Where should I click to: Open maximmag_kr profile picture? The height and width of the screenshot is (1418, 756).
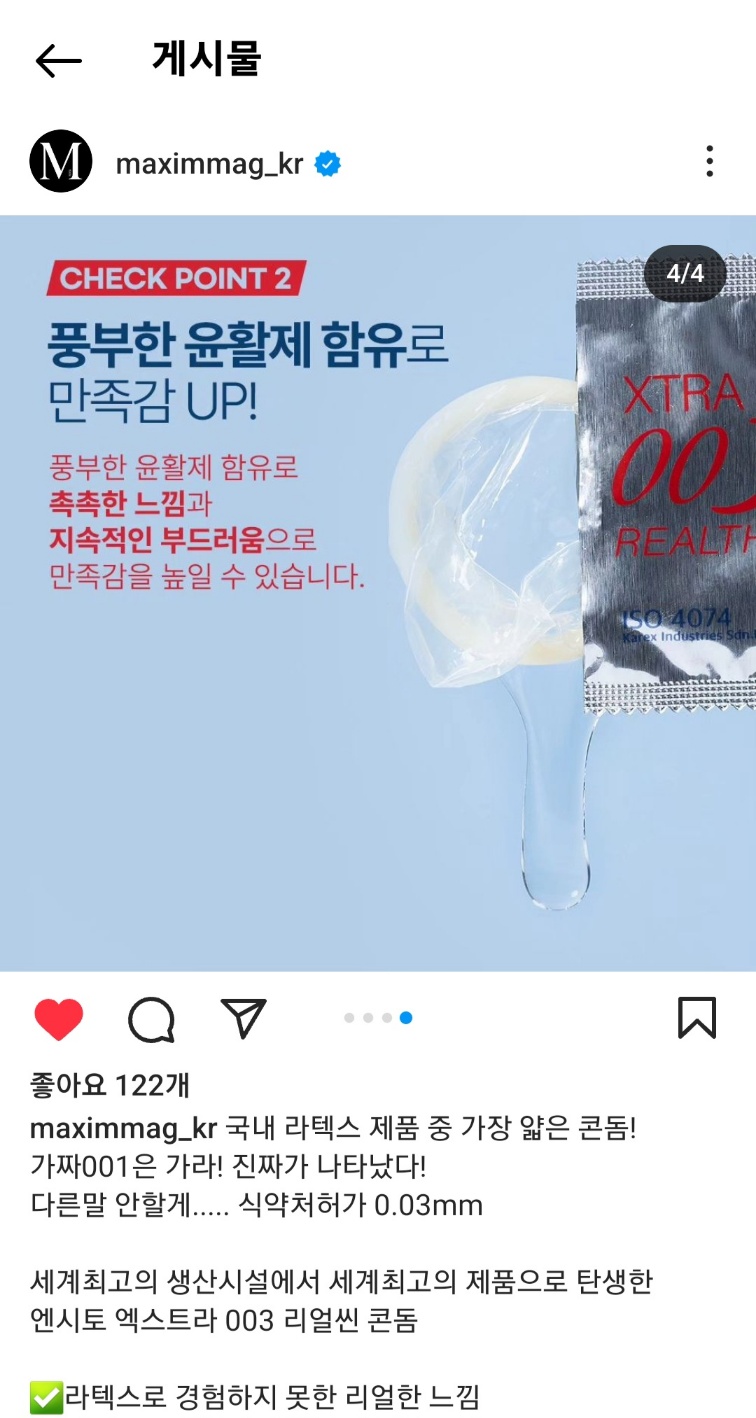[61, 161]
